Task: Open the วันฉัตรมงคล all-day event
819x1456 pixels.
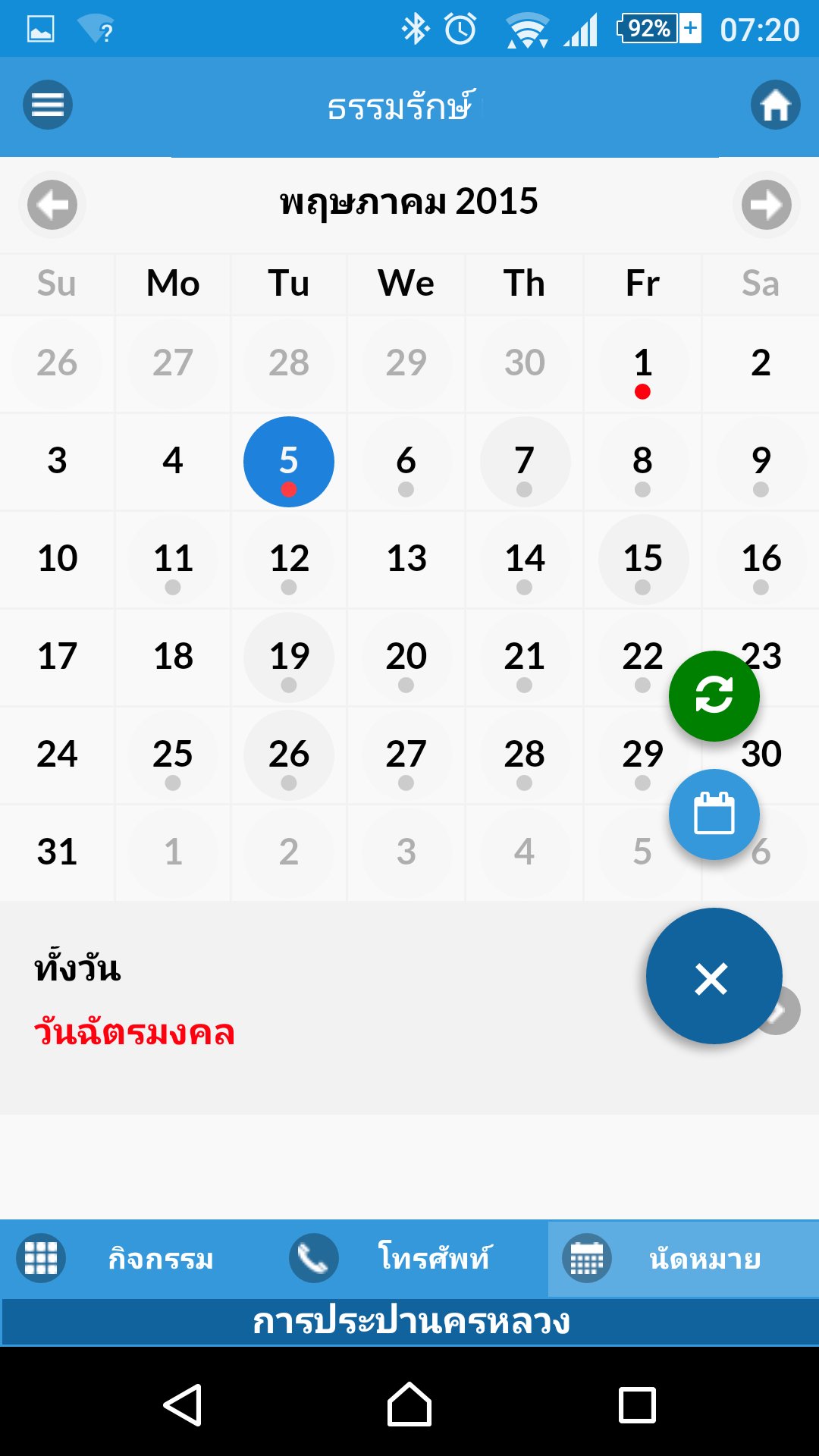Action: pos(134,1033)
